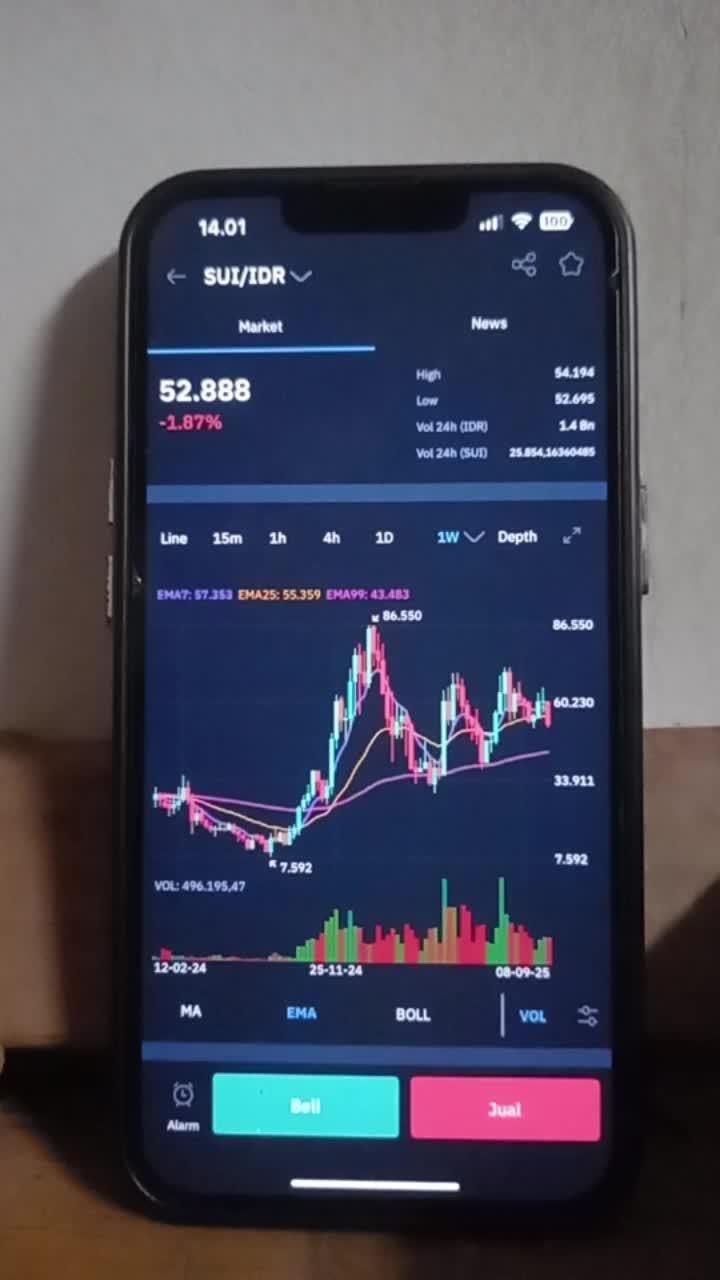Show the Depth chart

(517, 537)
